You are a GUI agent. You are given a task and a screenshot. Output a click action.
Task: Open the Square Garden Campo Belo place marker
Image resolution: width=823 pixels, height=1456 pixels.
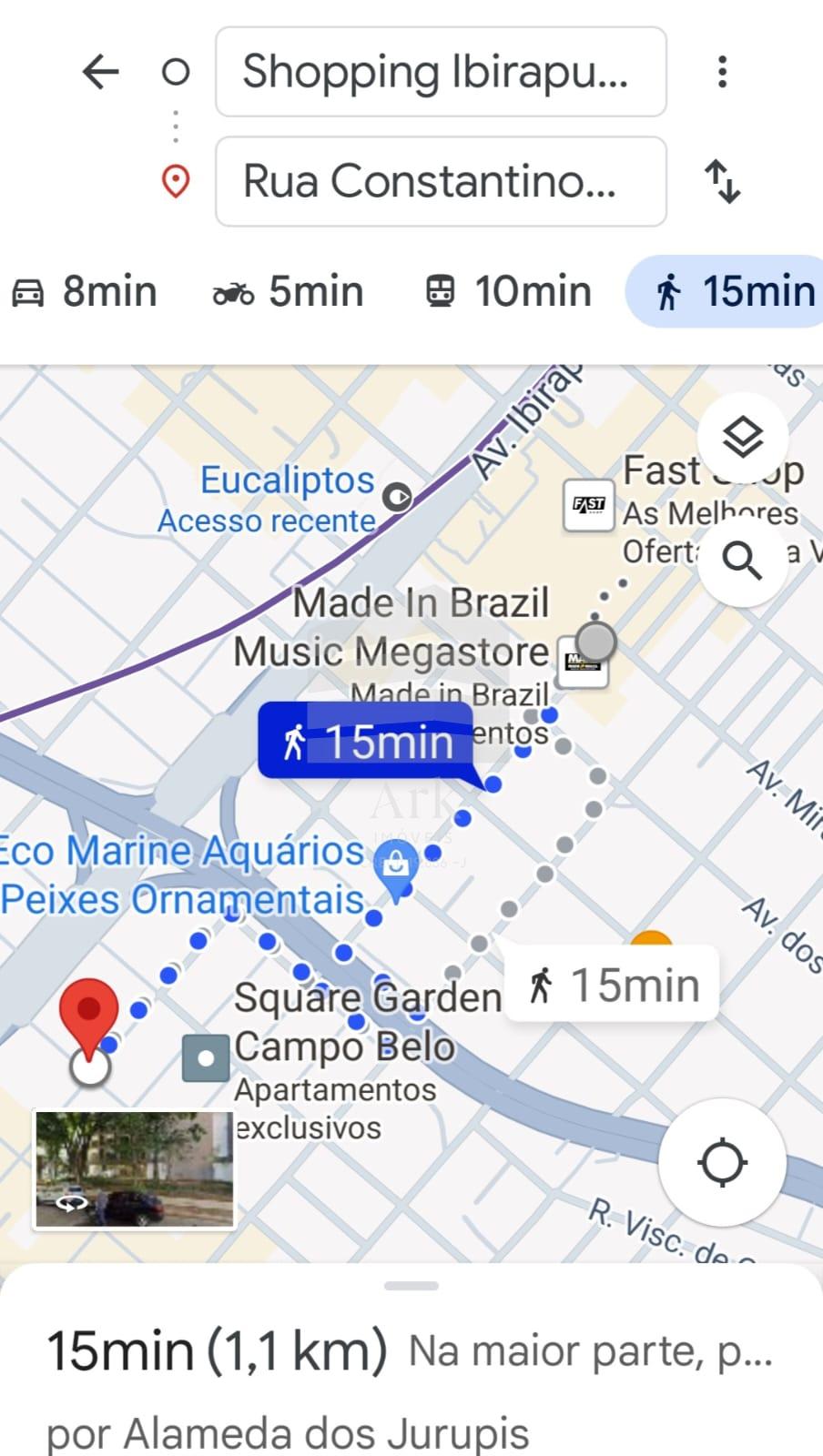point(206,1058)
